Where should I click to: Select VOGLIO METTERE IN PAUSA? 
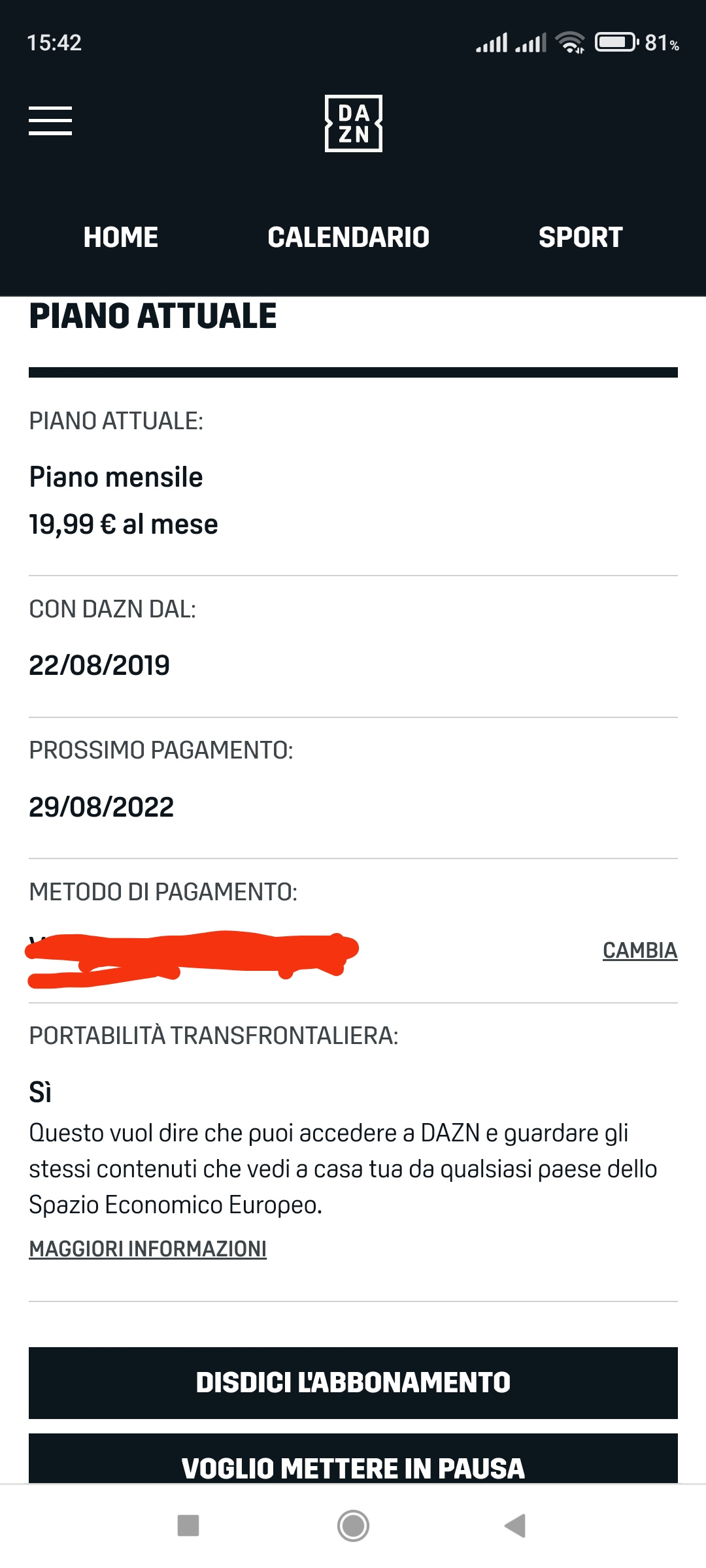coord(353,1459)
